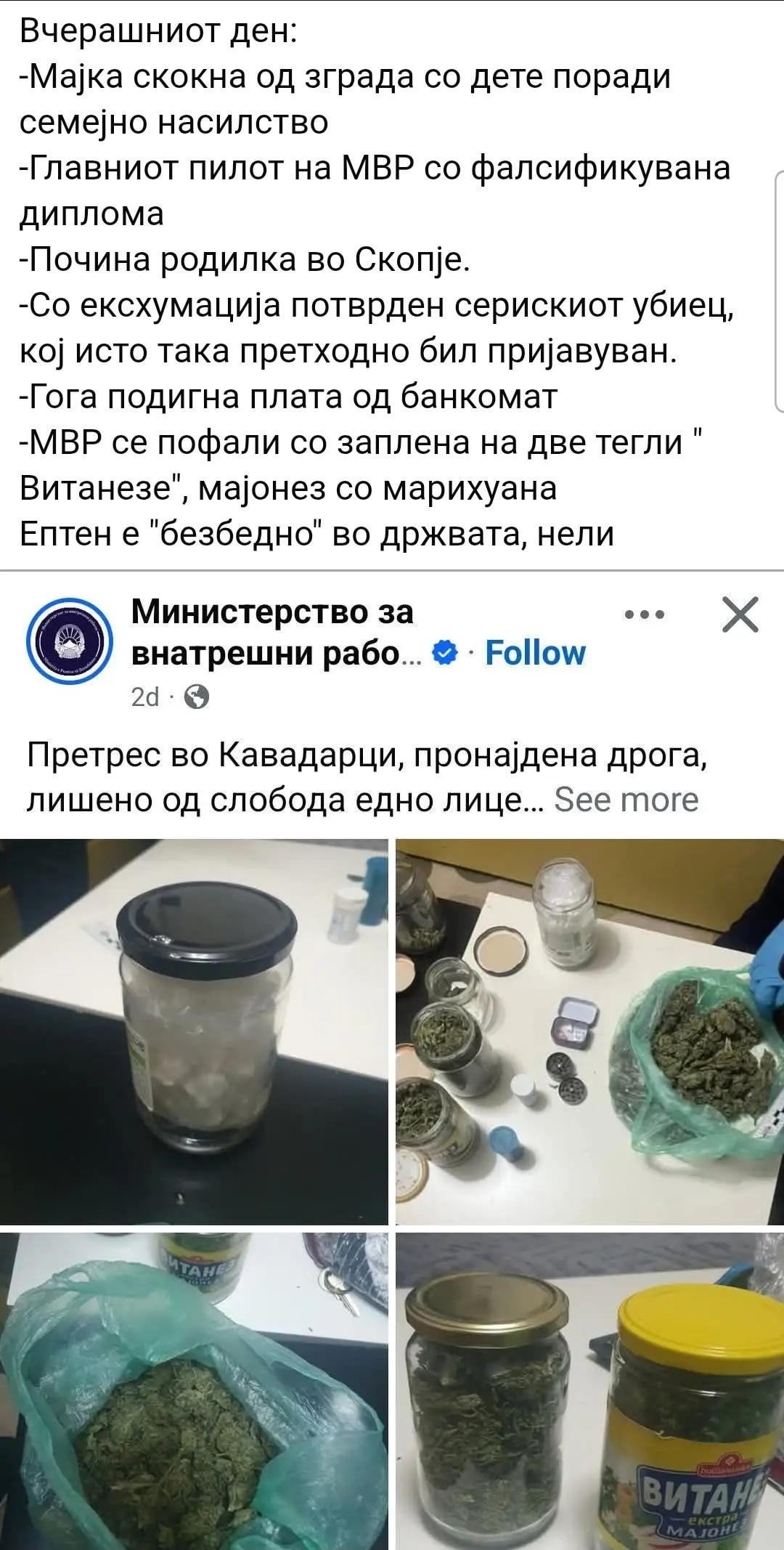Follow Министерство за внатрешни работи page
The height and width of the screenshot is (1550, 784).
coord(535,653)
